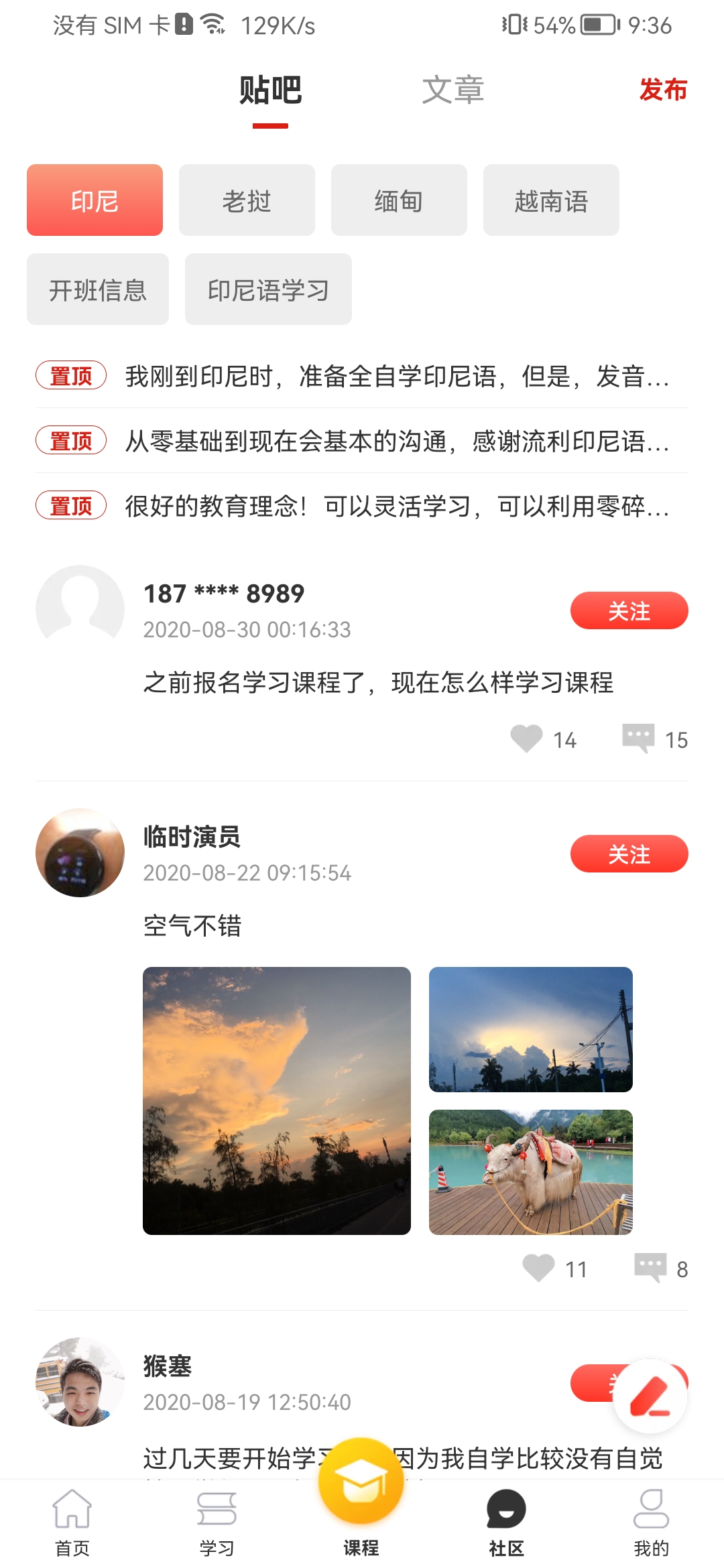This screenshot has width=724, height=1568.
Task: Go to the 首页 tab
Action: pos(72,1522)
